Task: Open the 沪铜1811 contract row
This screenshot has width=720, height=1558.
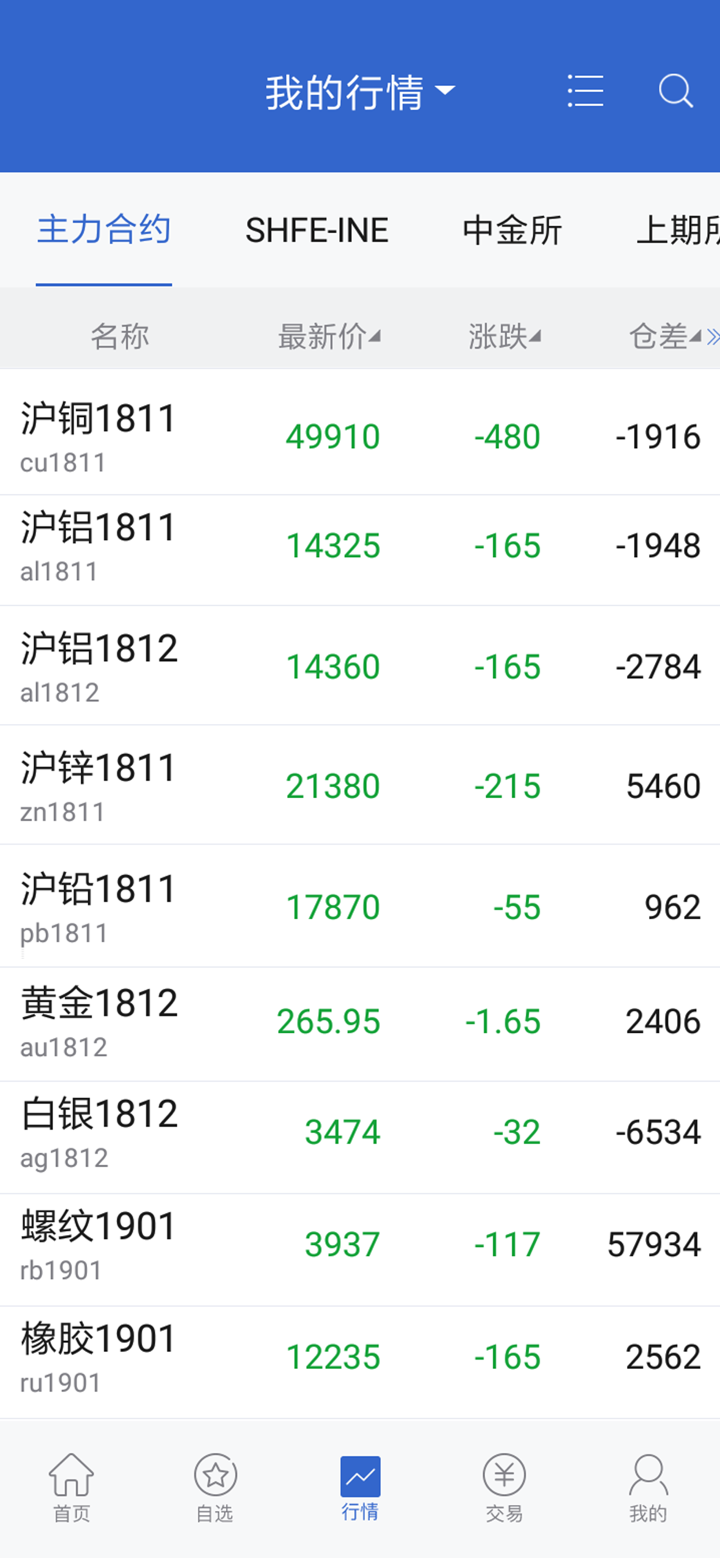Action: [x=360, y=437]
